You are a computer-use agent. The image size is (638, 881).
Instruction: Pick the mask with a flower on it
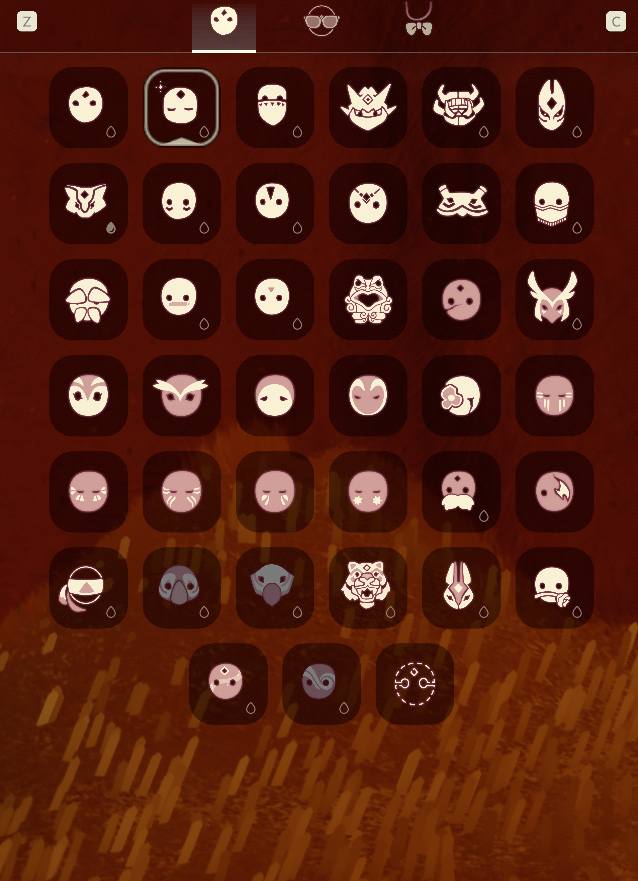click(x=460, y=396)
